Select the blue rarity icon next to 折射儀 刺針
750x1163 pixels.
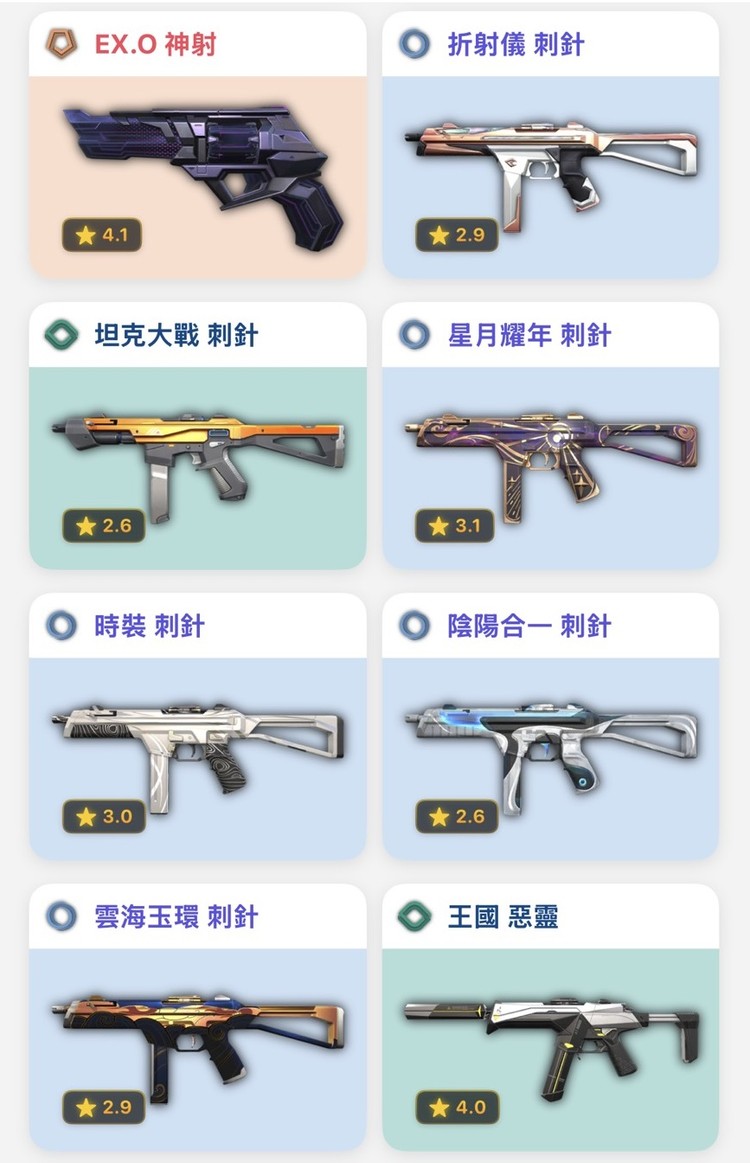[x=412, y=44]
